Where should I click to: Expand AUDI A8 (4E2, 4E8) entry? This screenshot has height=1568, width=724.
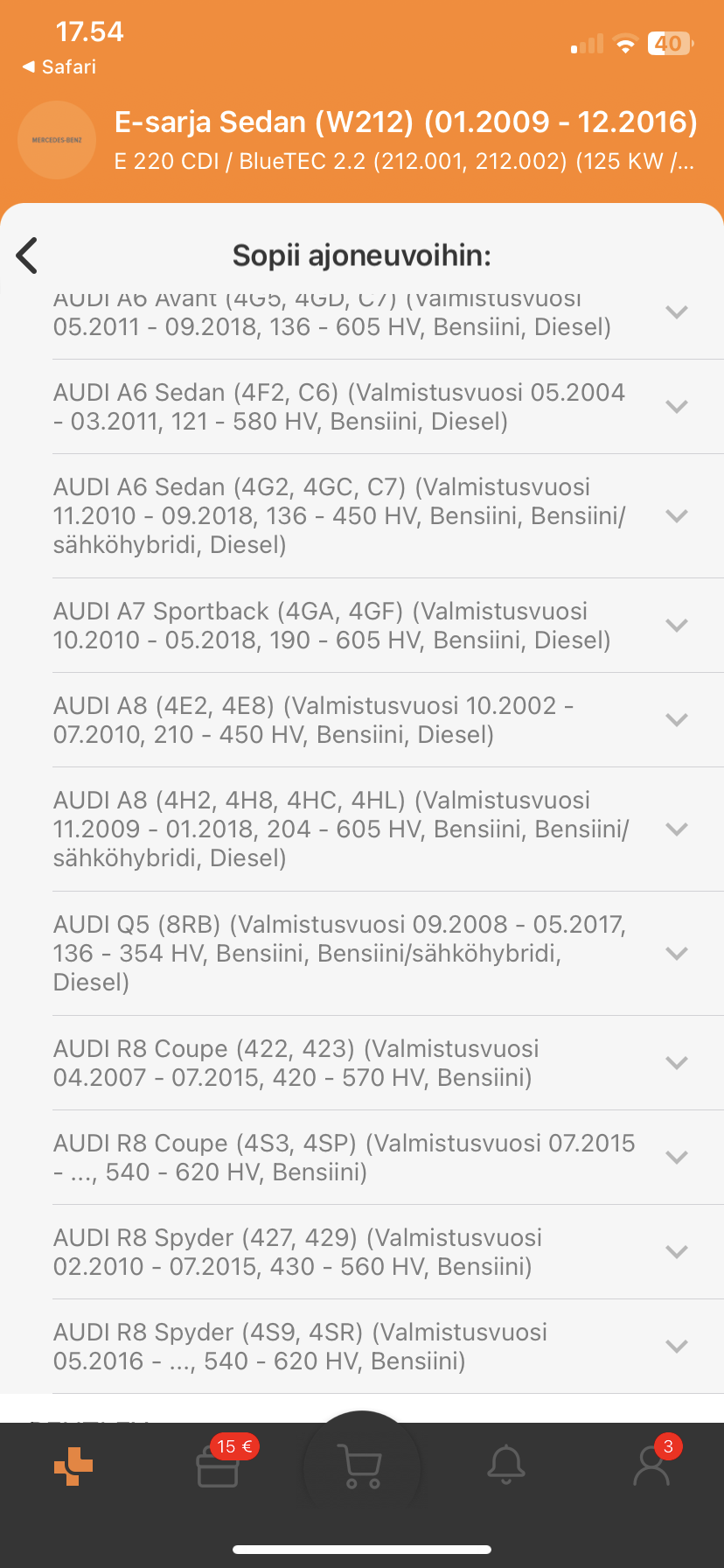pos(676,719)
